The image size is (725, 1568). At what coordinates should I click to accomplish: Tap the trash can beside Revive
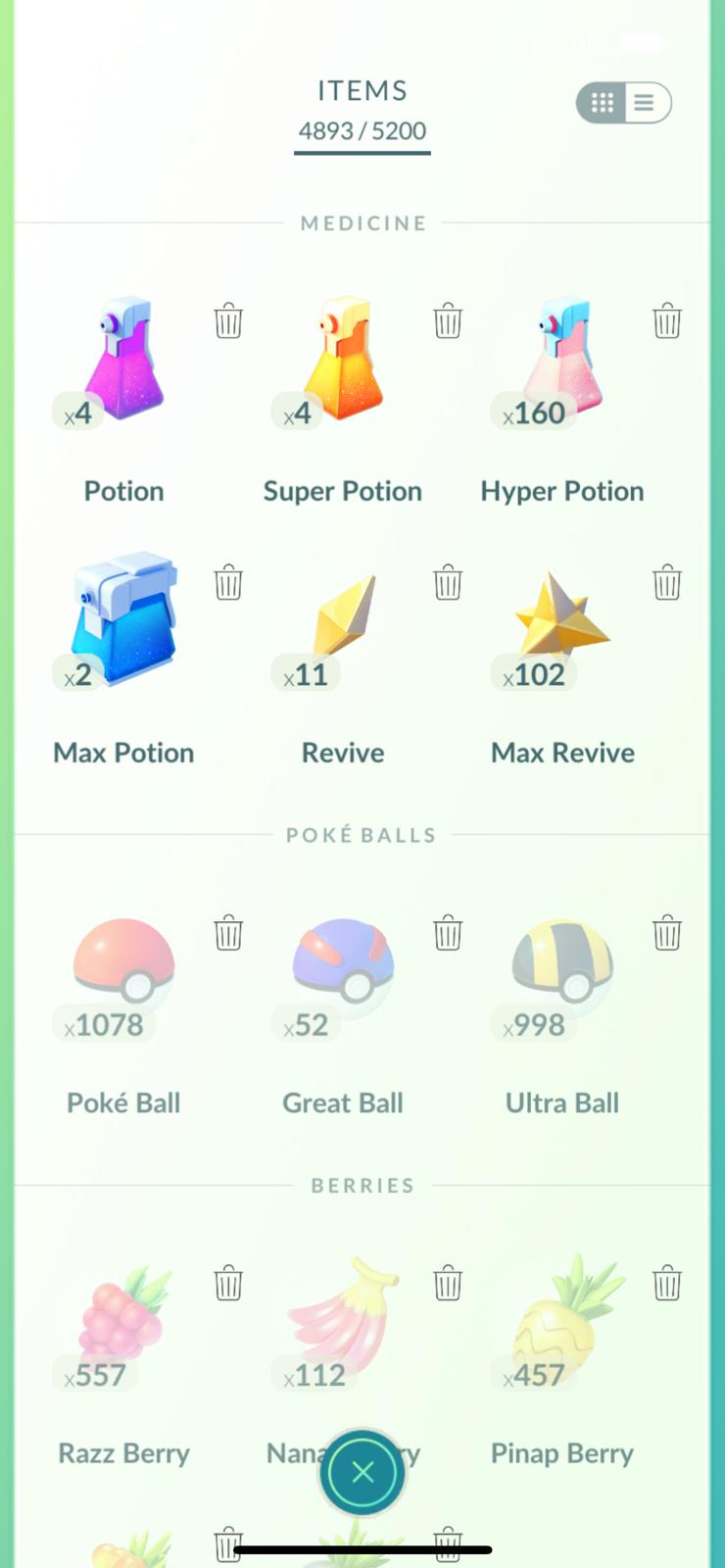(448, 582)
